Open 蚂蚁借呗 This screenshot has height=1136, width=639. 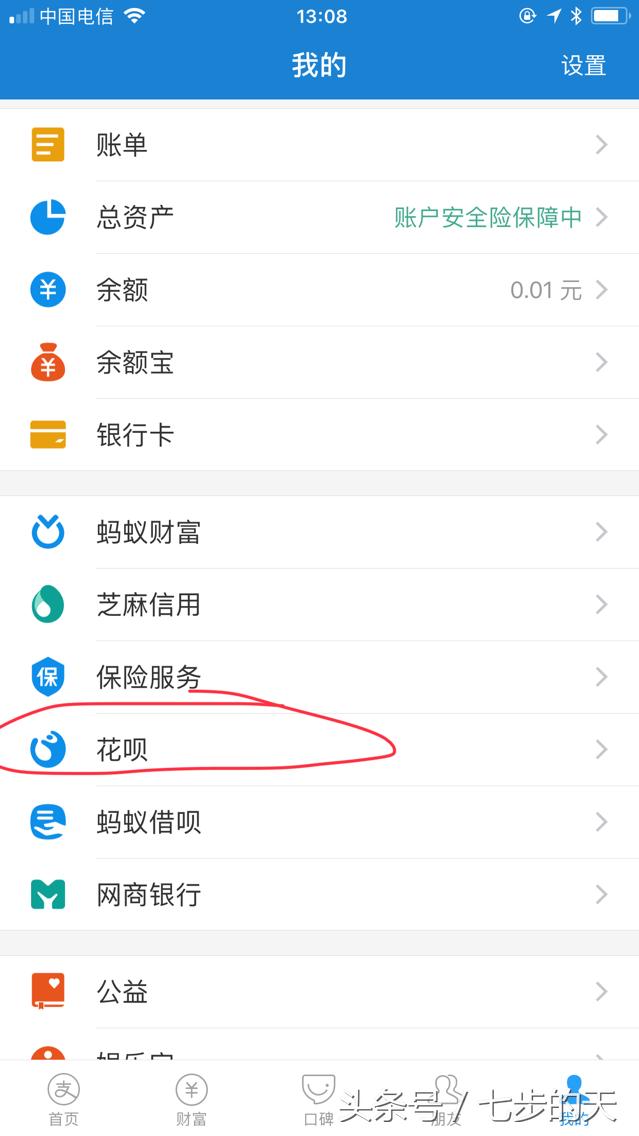(319, 822)
